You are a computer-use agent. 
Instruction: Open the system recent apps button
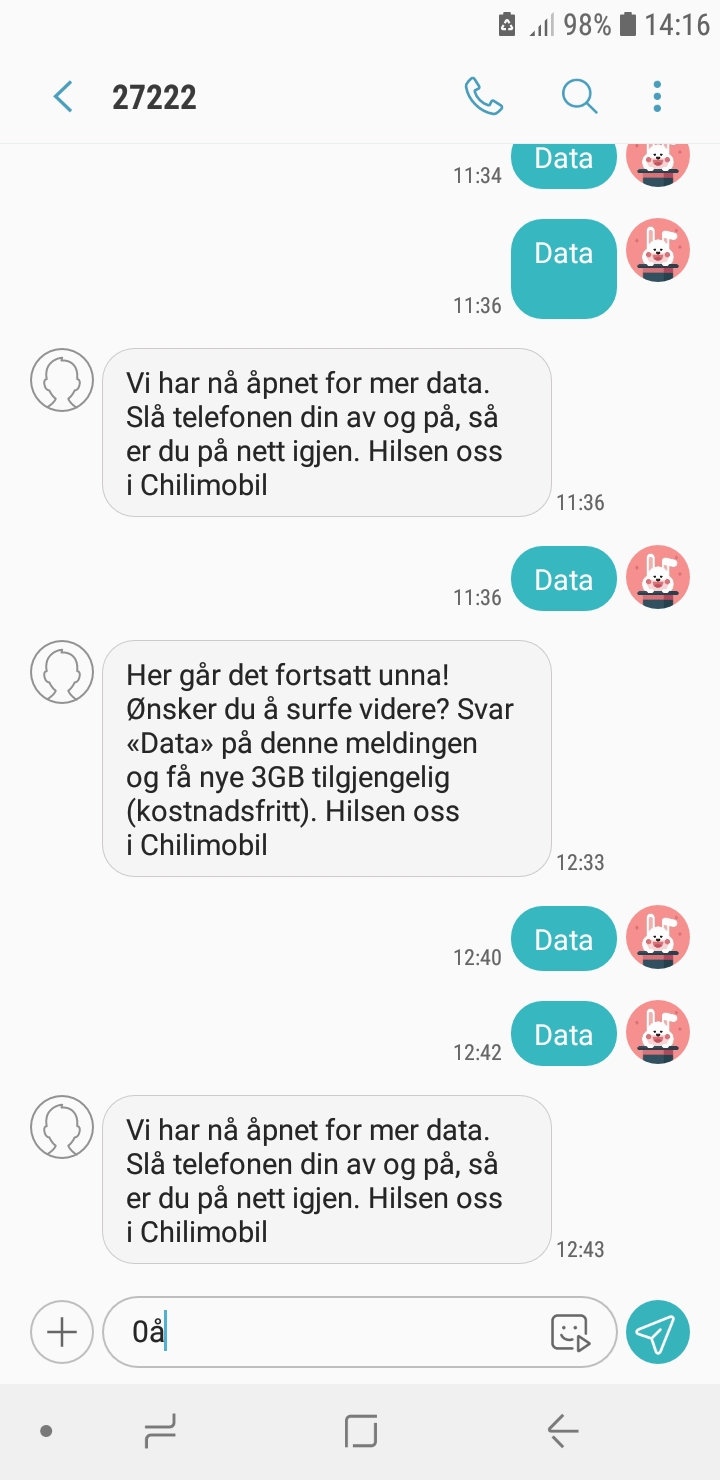[x=160, y=1432]
